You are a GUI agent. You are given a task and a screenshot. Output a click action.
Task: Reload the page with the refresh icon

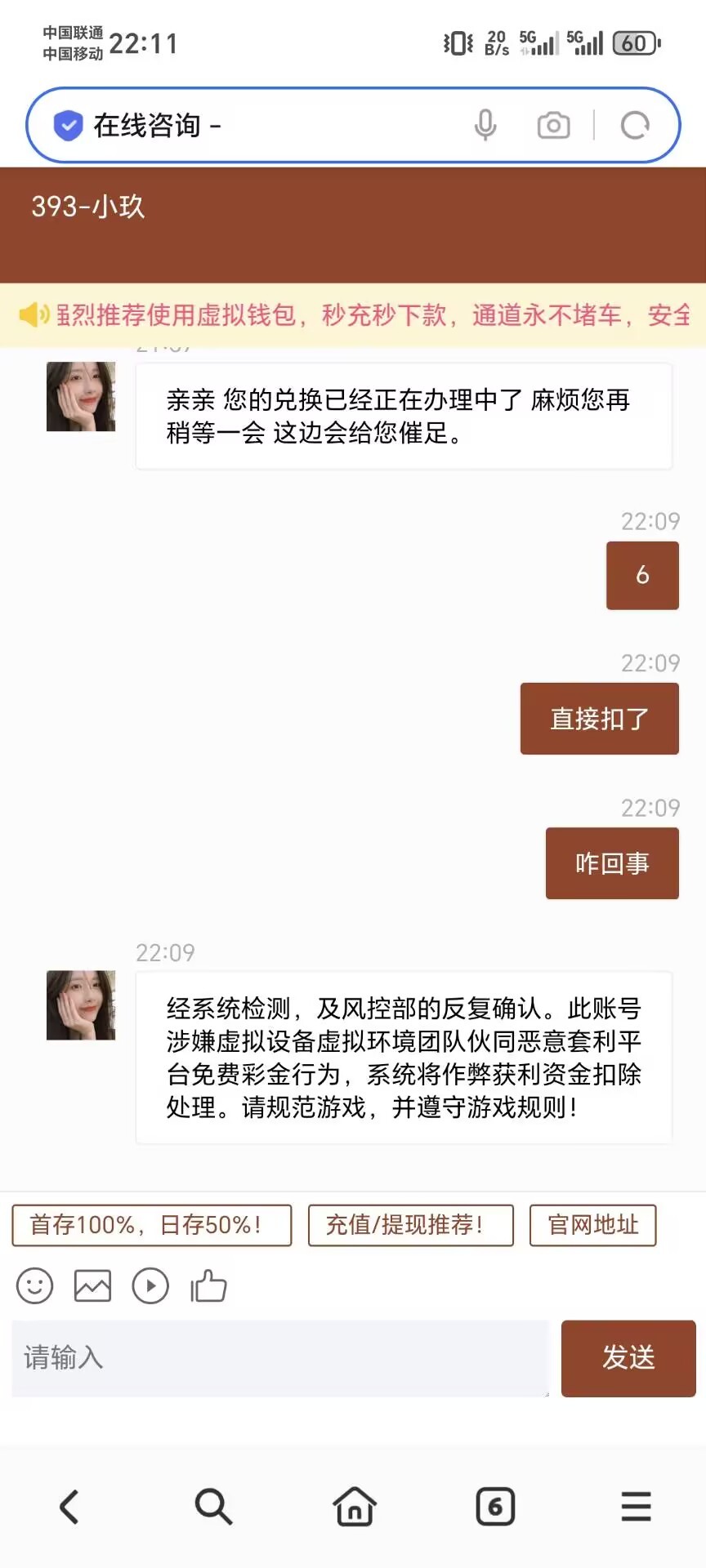tap(635, 126)
